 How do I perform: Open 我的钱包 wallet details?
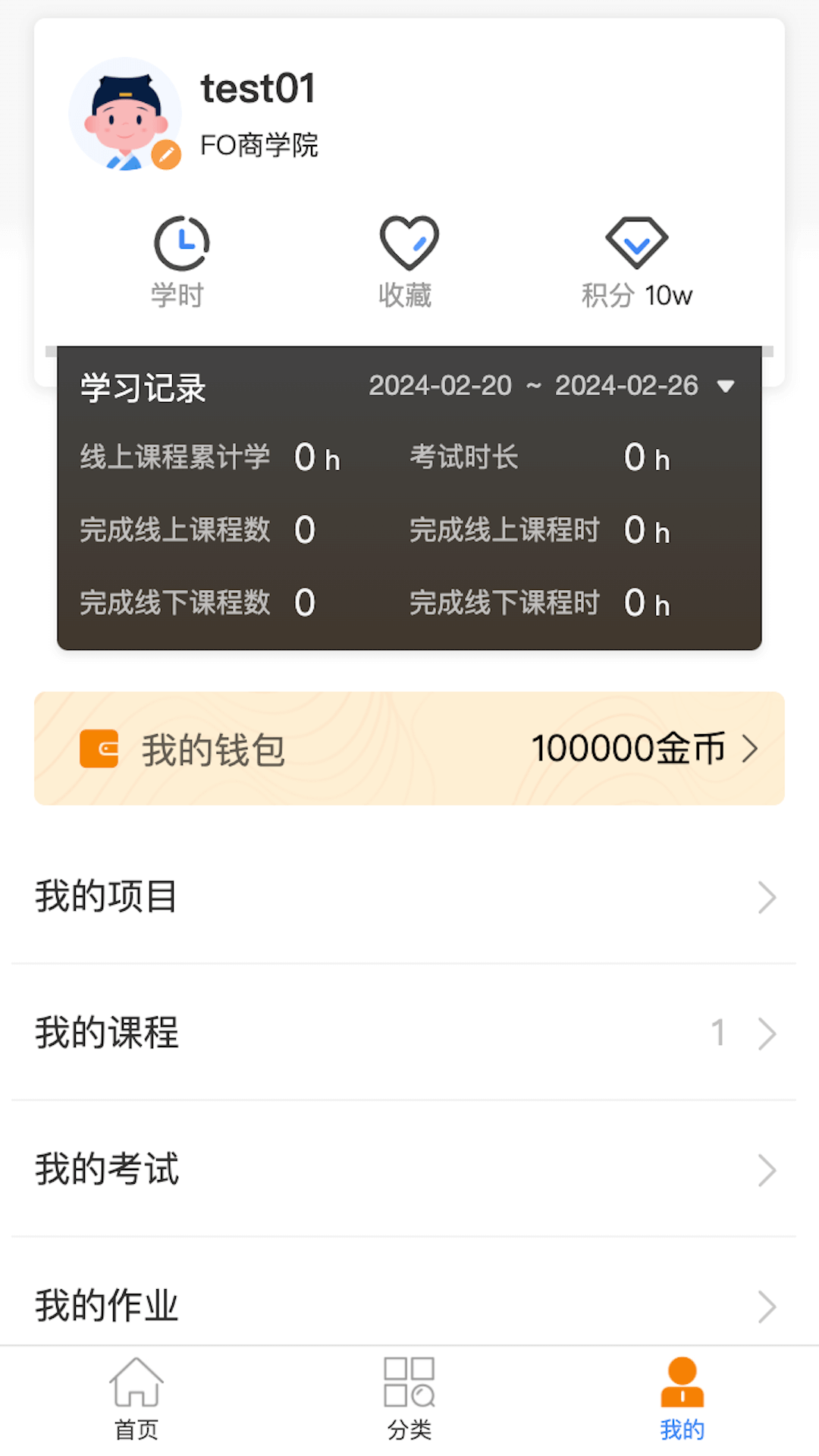tap(409, 749)
